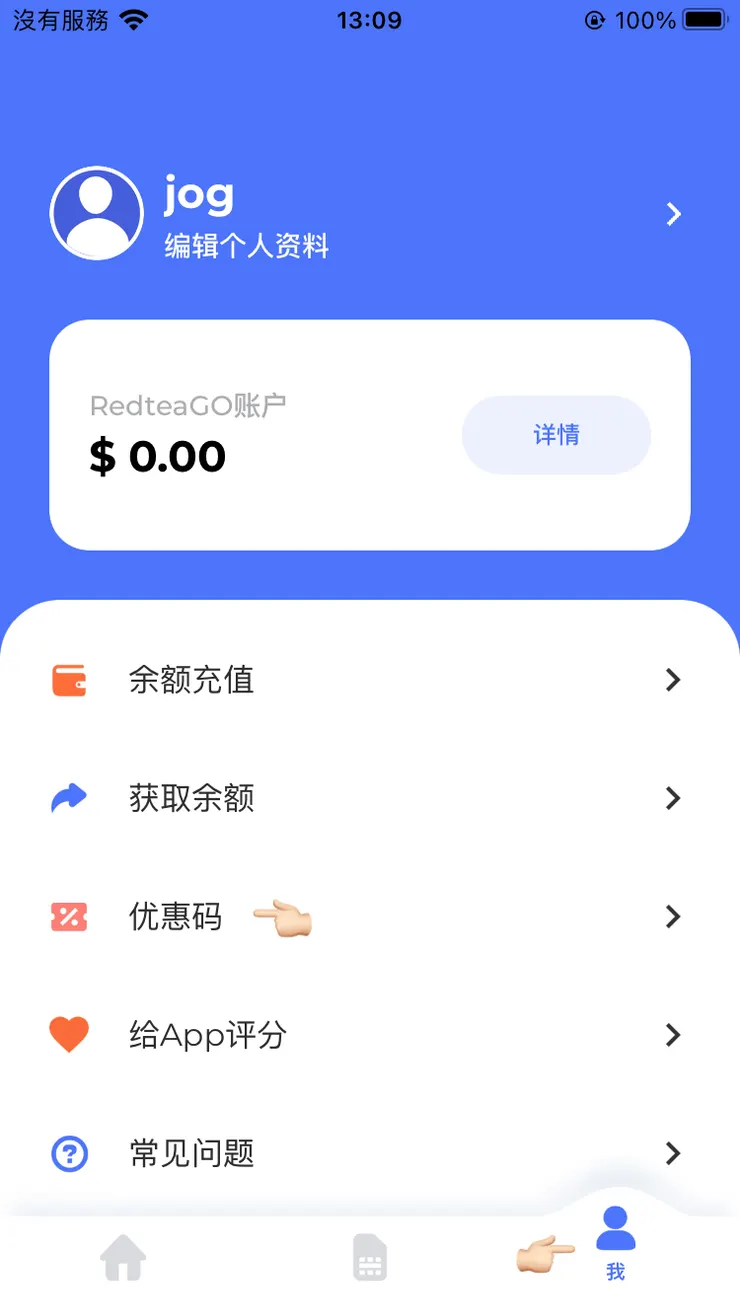
Task: Click the orange wallet icon beside 余额充值
Action: 68,680
